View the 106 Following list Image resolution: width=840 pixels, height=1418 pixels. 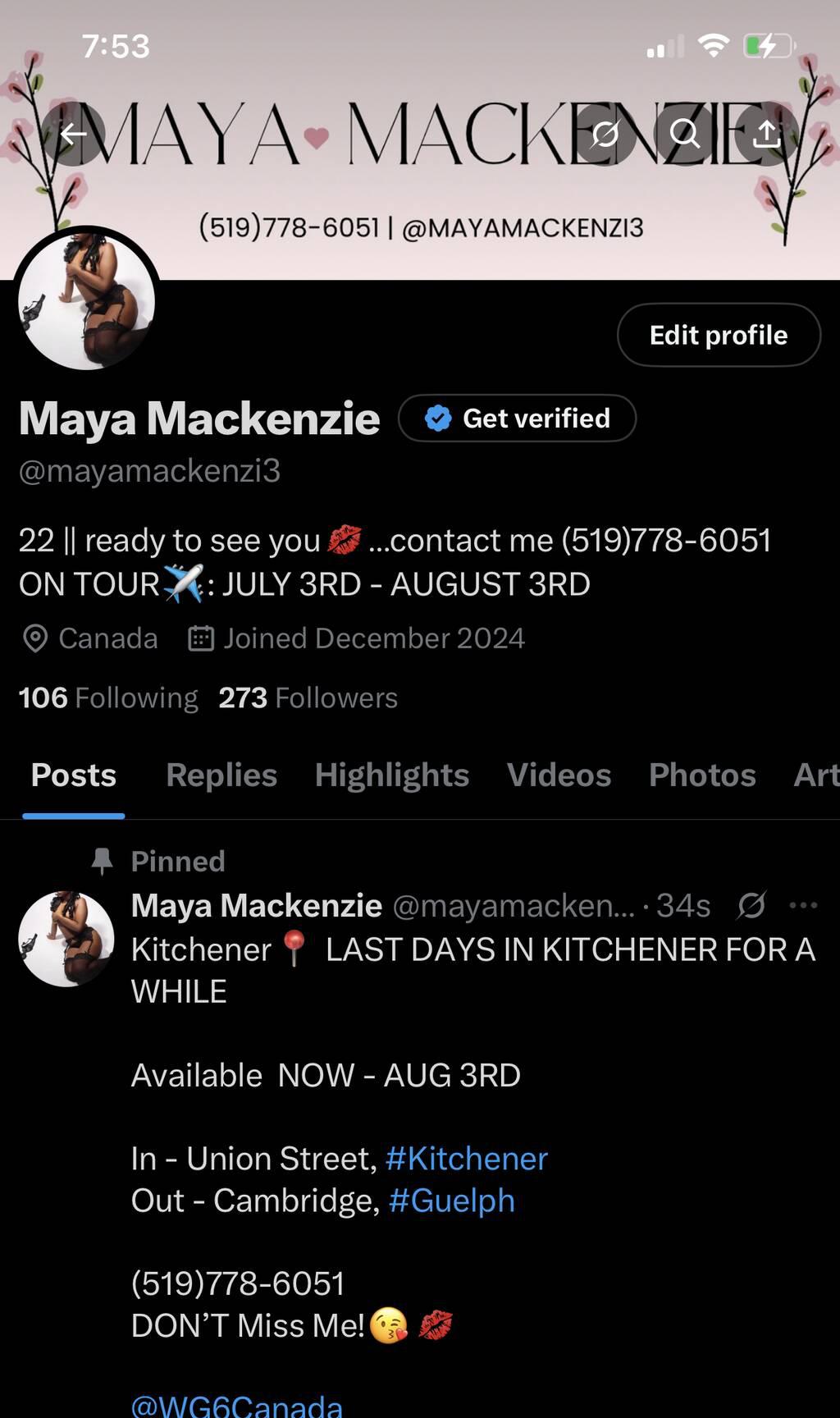click(108, 698)
